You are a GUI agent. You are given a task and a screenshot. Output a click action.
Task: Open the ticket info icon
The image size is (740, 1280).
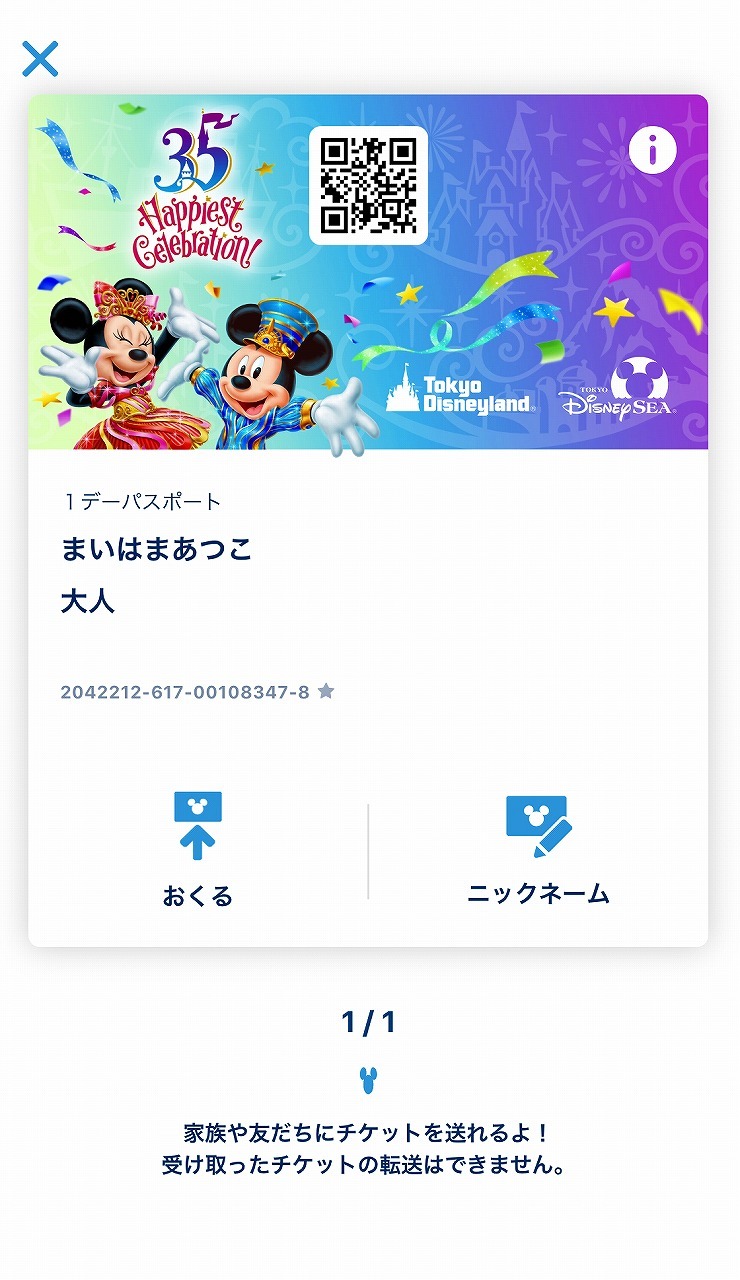click(652, 150)
